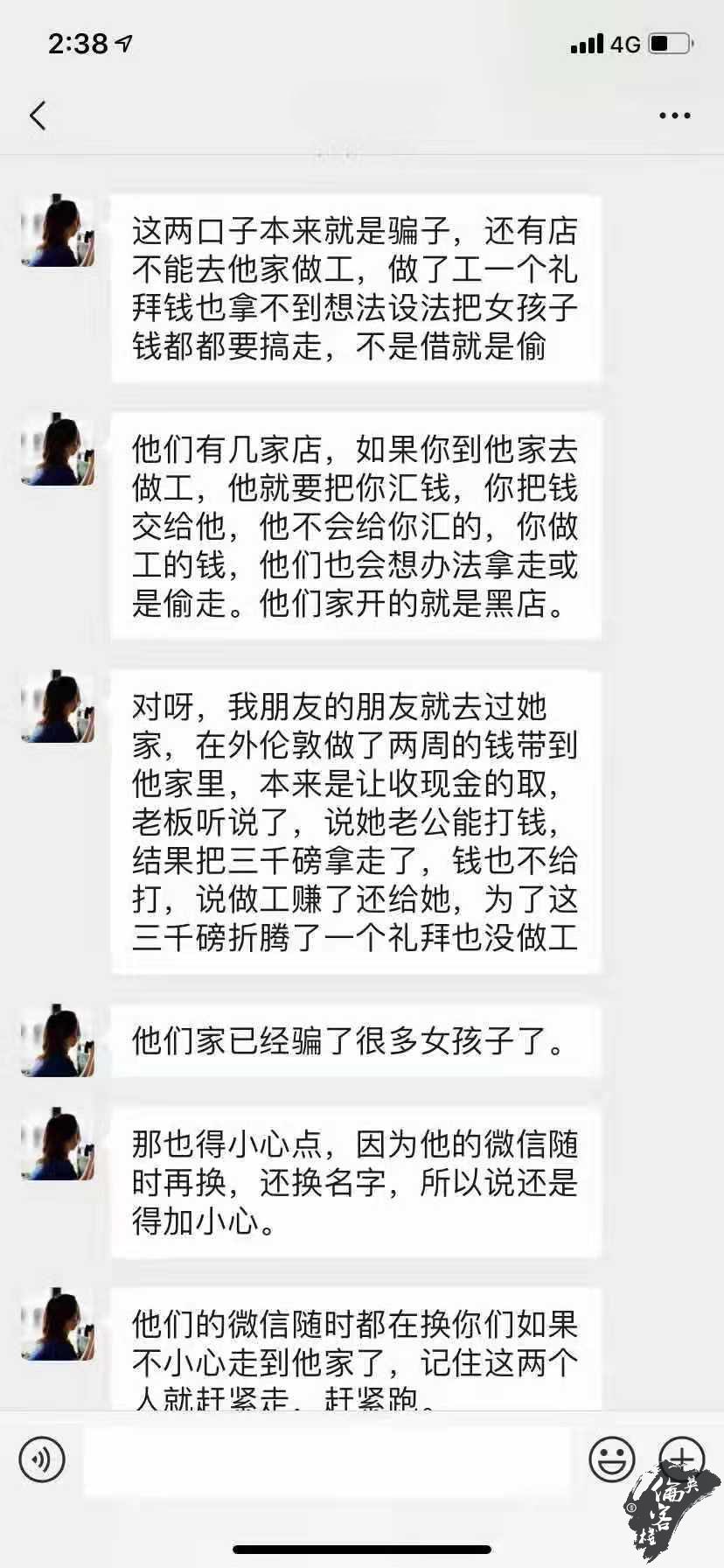Tap avatar next to message starting 对呀，我朋友的朋友
The height and width of the screenshot is (1568, 724).
(58, 707)
